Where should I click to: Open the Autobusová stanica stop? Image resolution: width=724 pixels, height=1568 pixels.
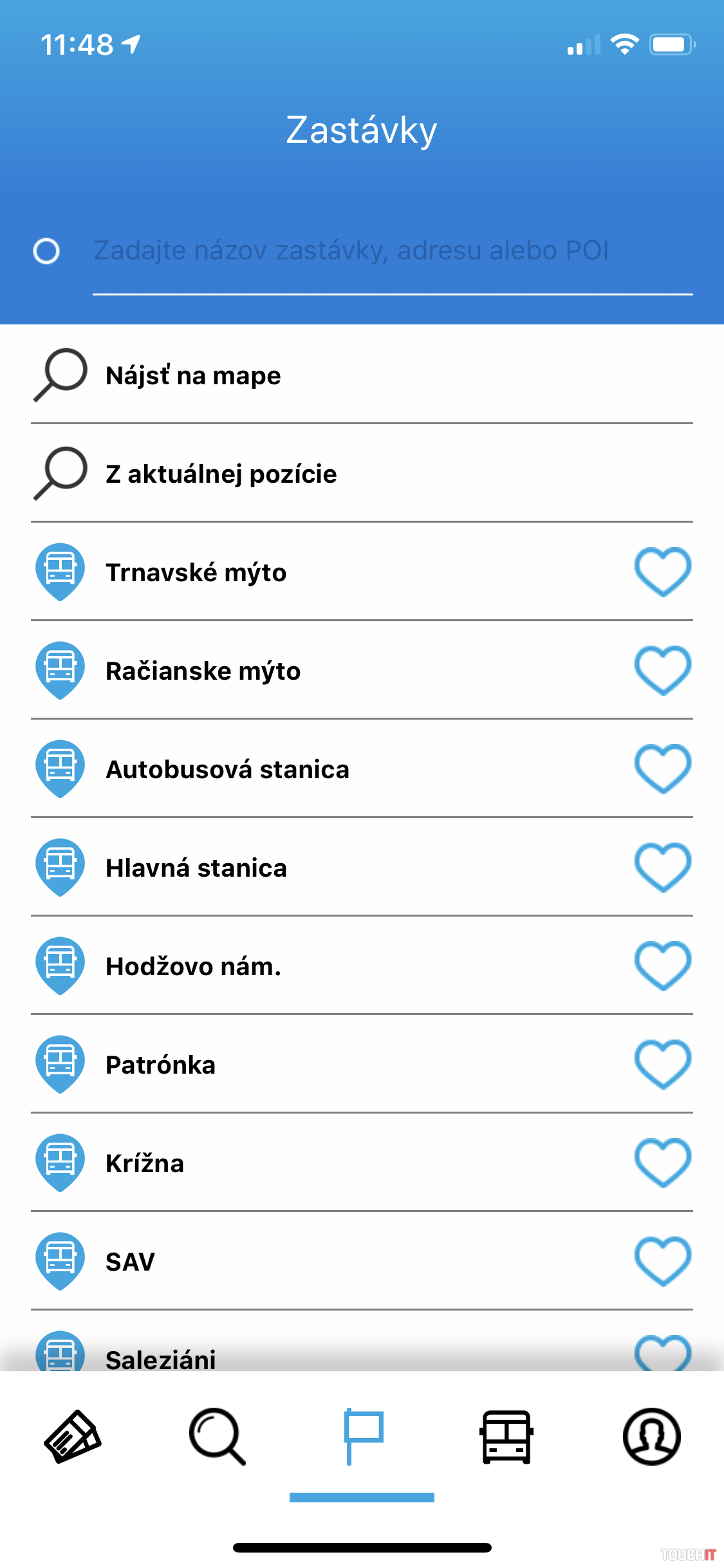[227, 770]
